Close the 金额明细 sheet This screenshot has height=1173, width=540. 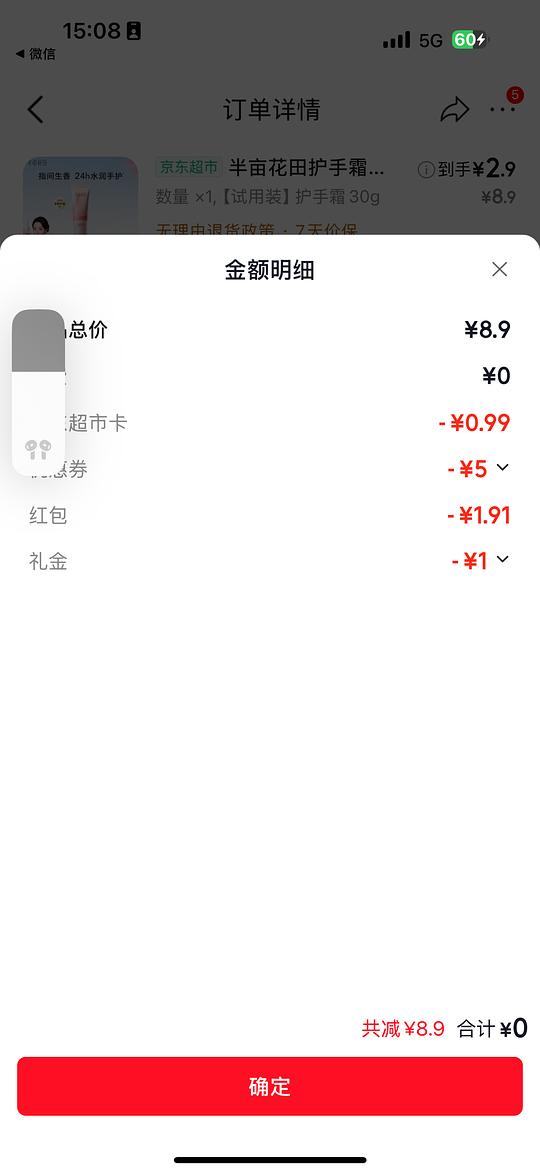(x=500, y=269)
